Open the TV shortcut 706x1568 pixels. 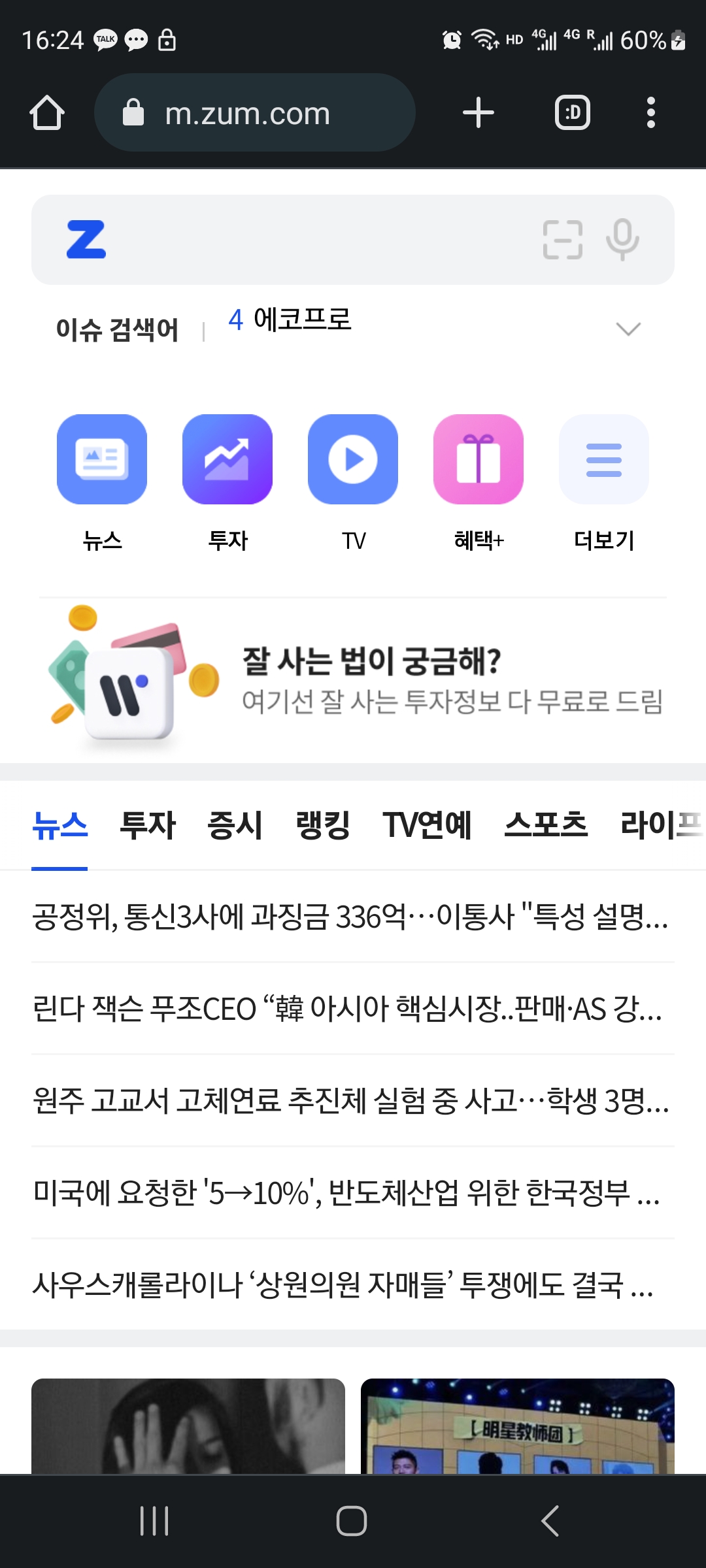353,459
